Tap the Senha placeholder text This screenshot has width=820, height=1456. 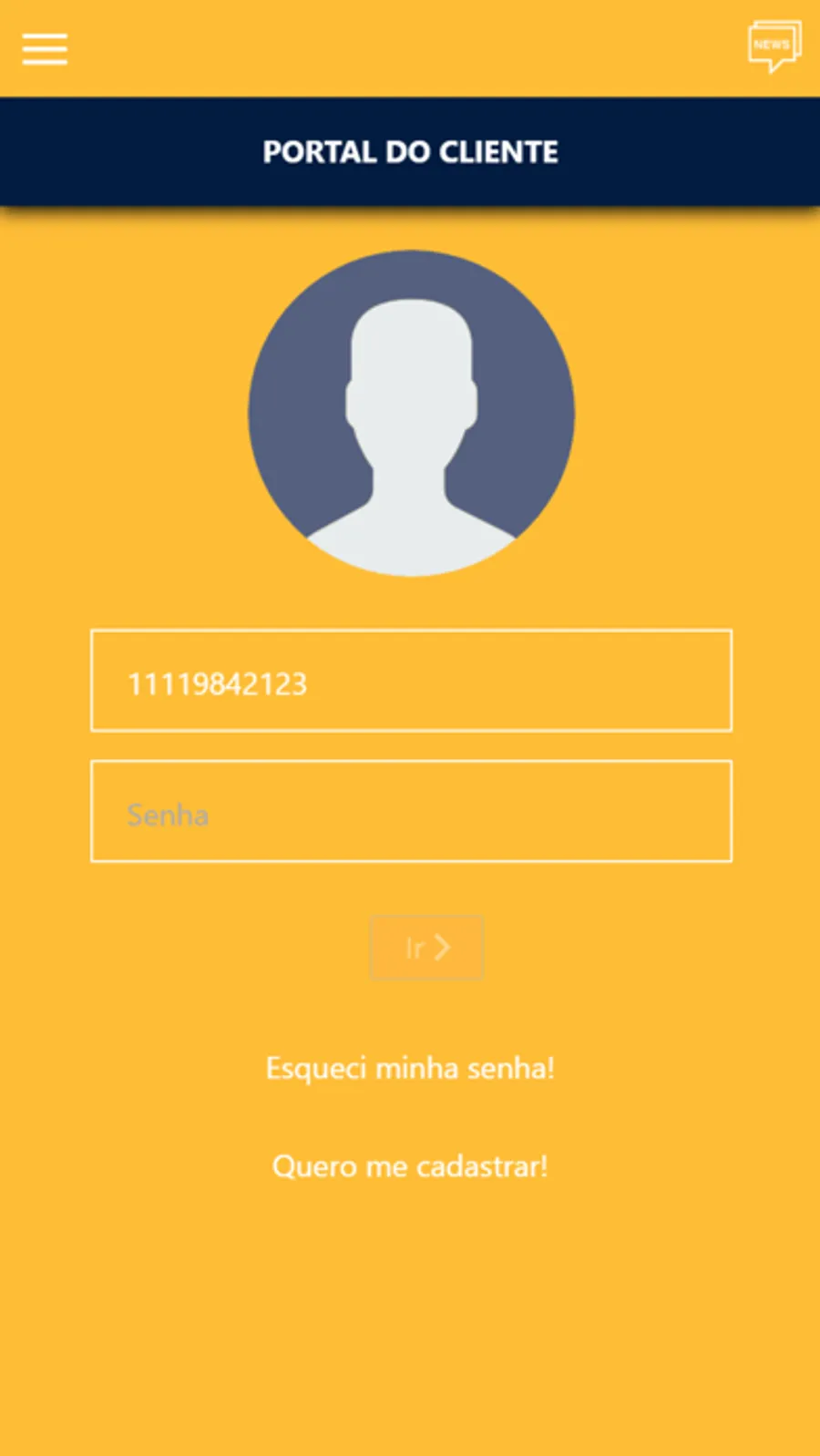[x=167, y=815]
